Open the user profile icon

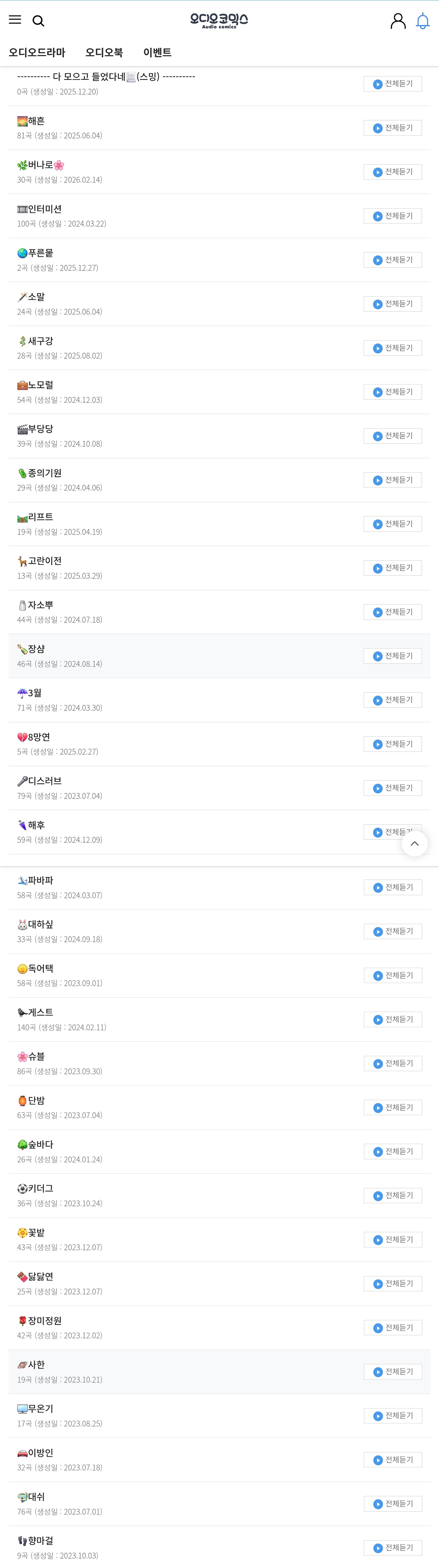pyautogui.click(x=398, y=21)
